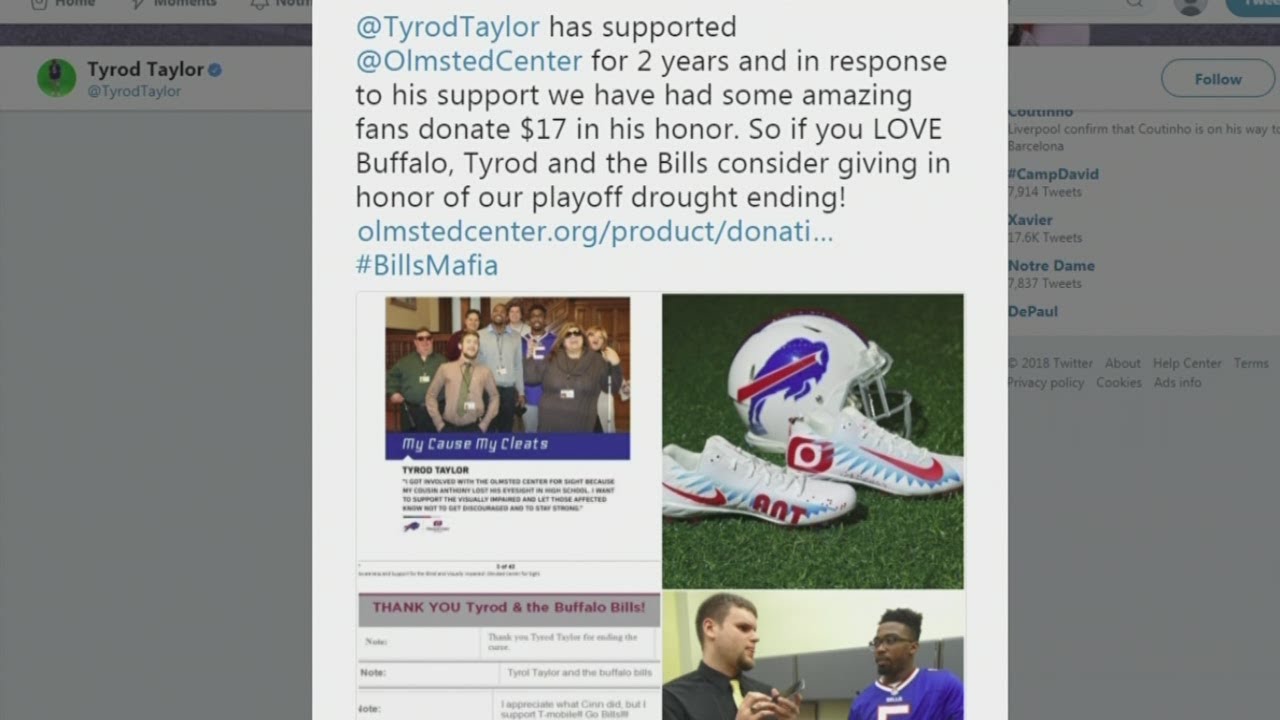Image resolution: width=1280 pixels, height=720 pixels.
Task: Open the Terms footer link
Action: click(1251, 363)
